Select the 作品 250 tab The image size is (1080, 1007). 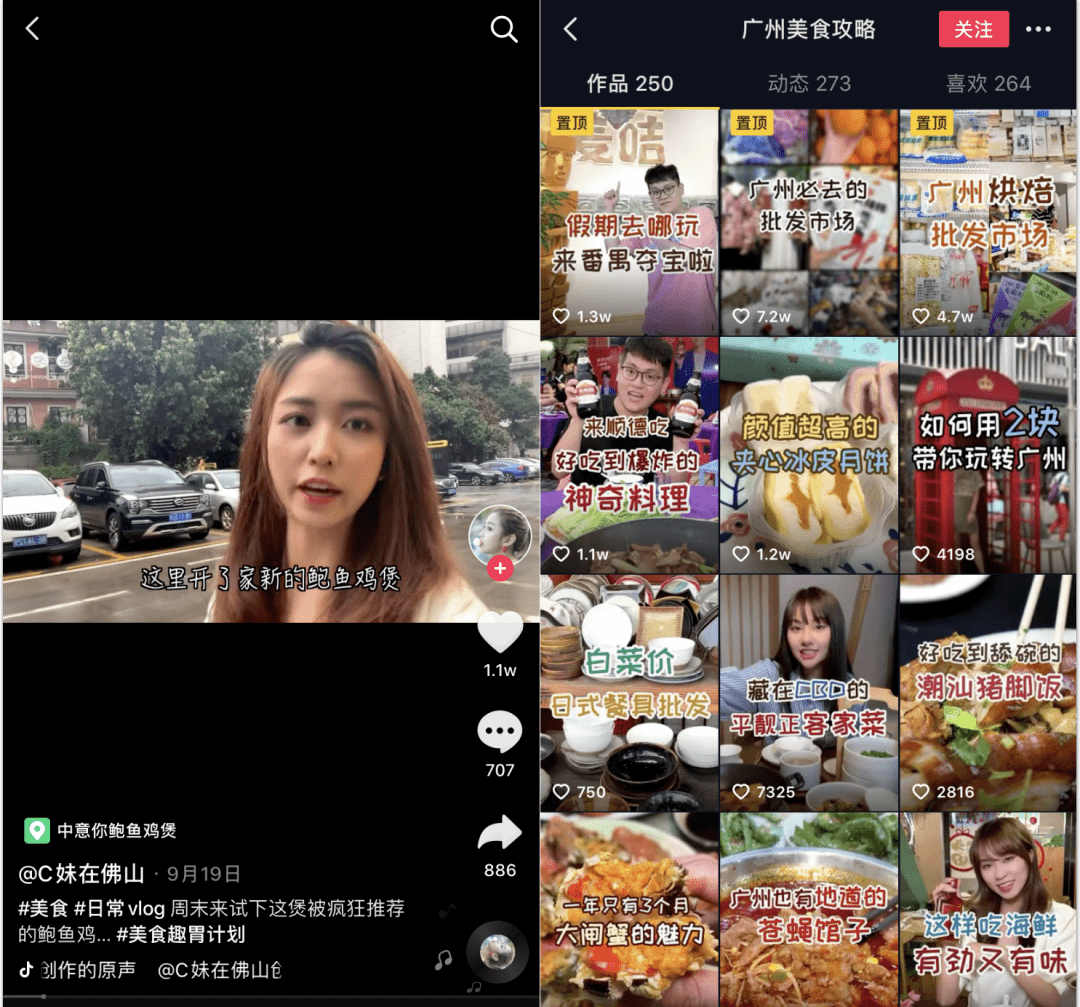click(630, 84)
